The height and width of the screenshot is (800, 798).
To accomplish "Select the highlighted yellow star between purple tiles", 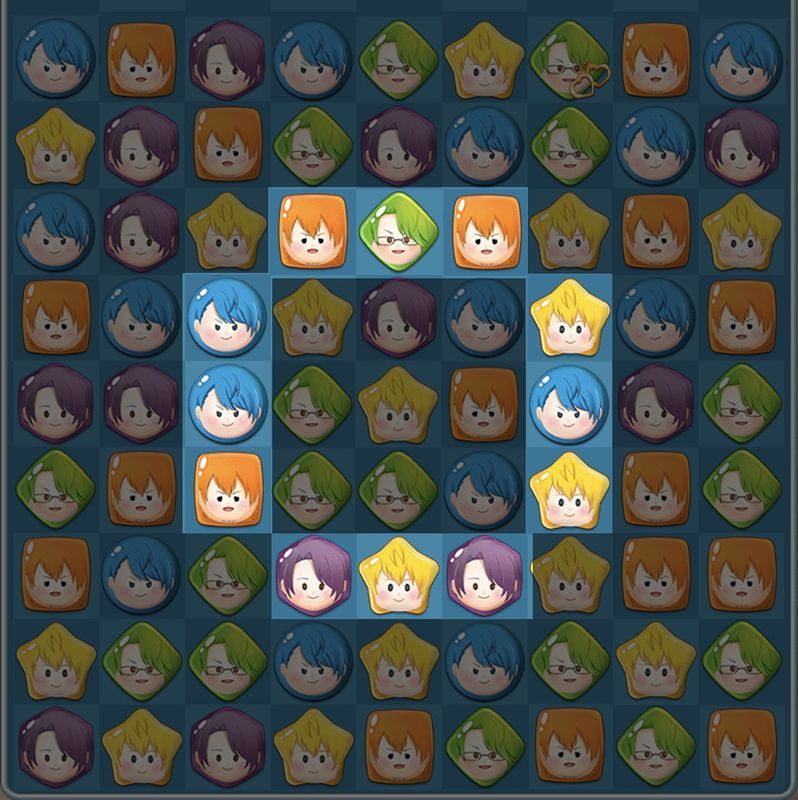I will point(398,575).
